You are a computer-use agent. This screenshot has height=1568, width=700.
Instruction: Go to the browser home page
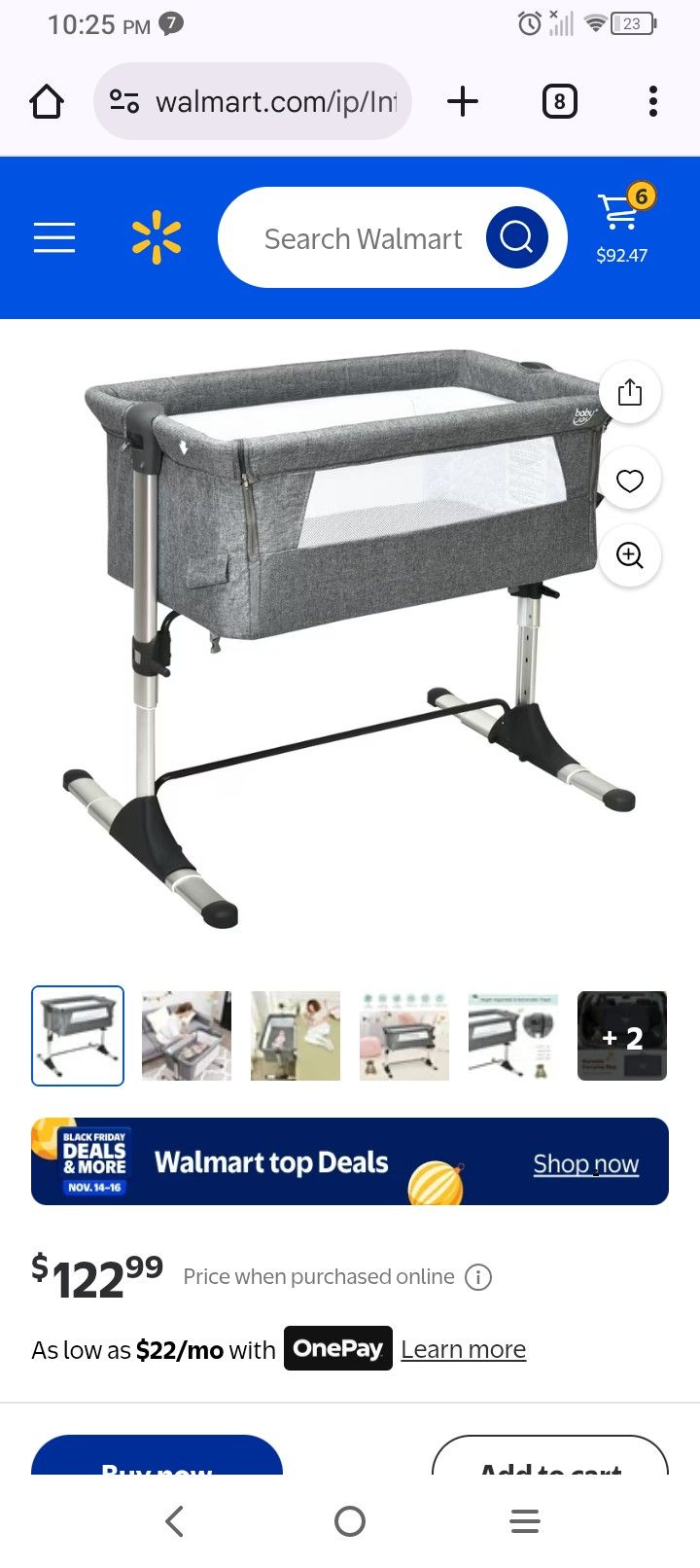click(47, 101)
